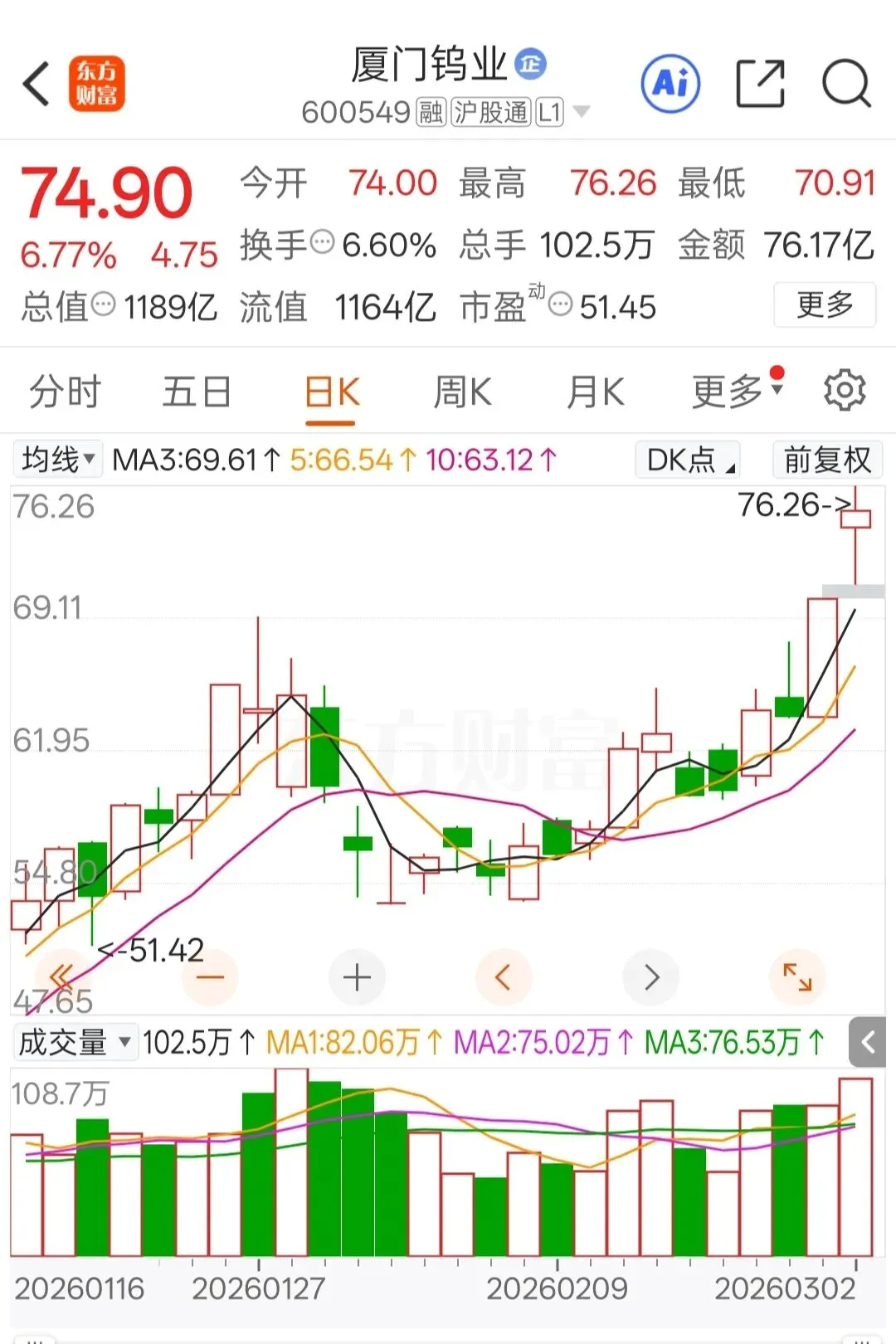Open the Ai assistant icon
896x1344 pixels.
click(670, 84)
